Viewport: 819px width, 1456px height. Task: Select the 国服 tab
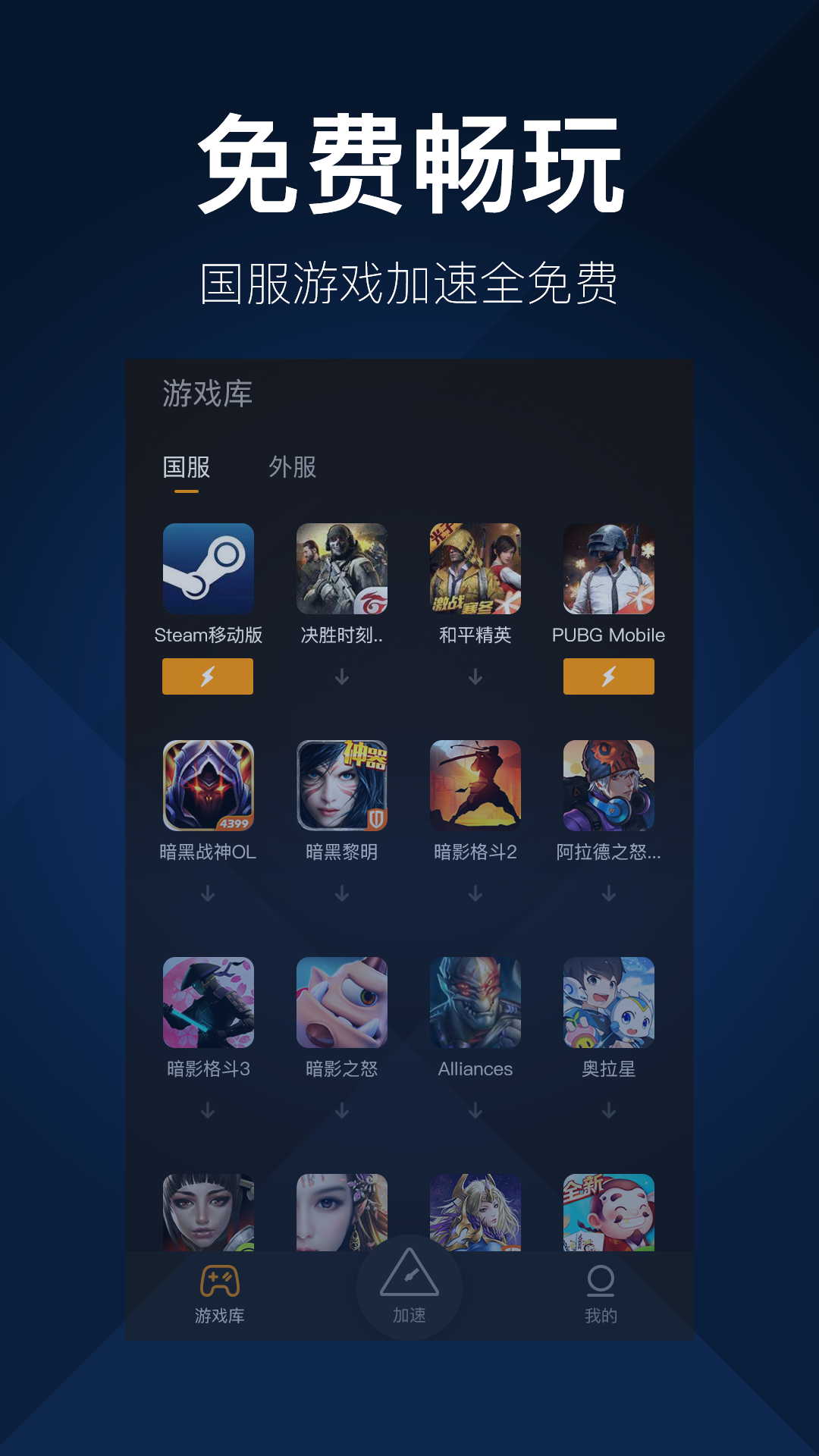pyautogui.click(x=184, y=469)
